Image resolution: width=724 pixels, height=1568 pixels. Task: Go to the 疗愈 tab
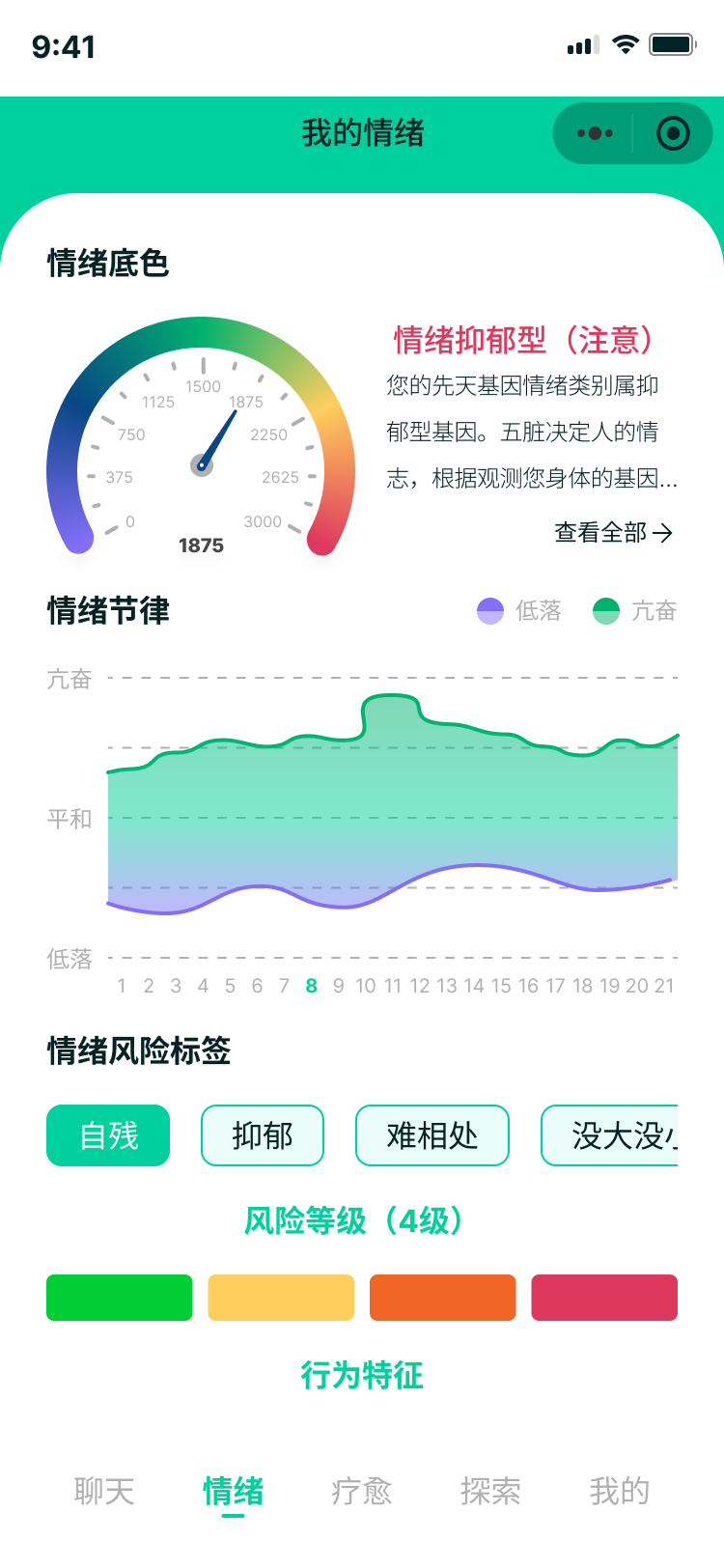pyautogui.click(x=362, y=1491)
